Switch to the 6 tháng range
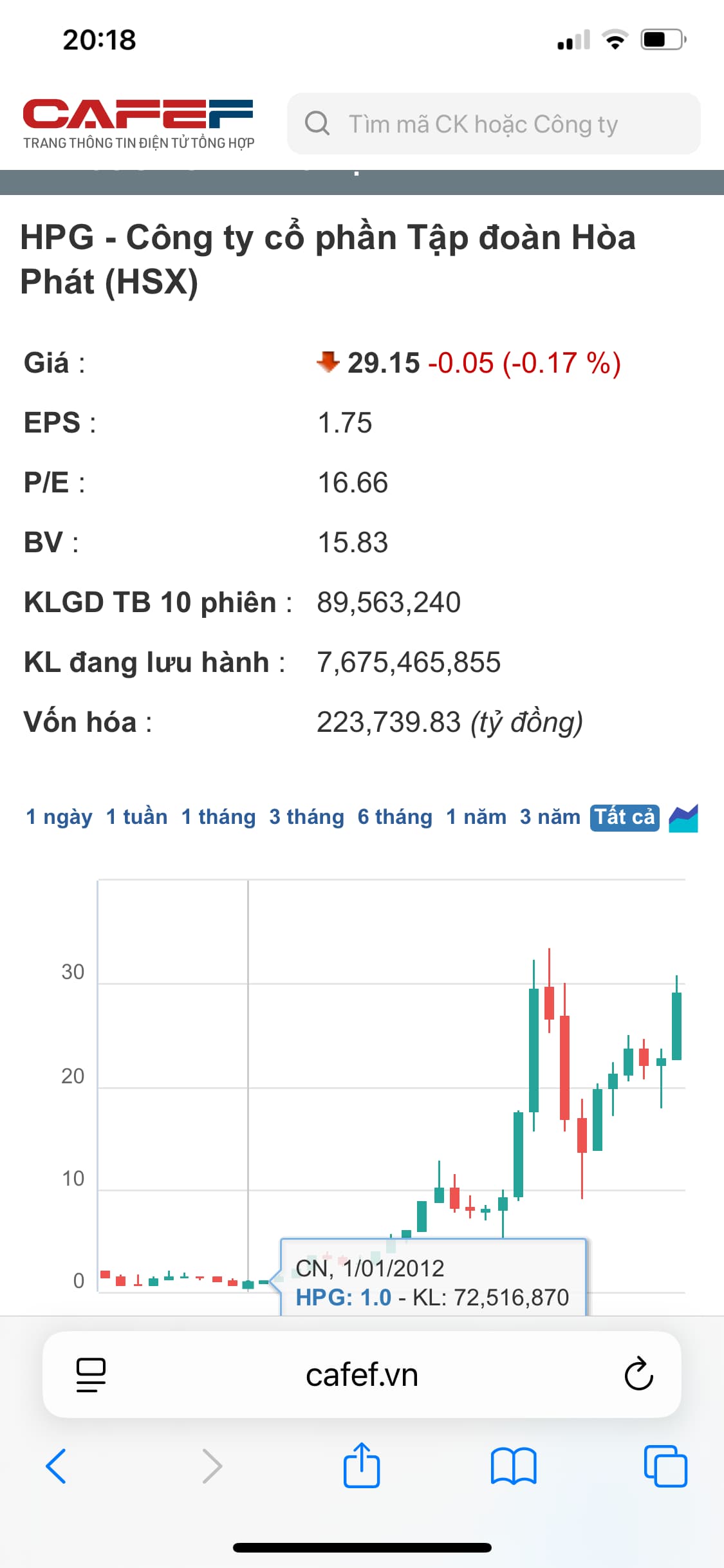This screenshot has width=724, height=1568. [x=394, y=817]
